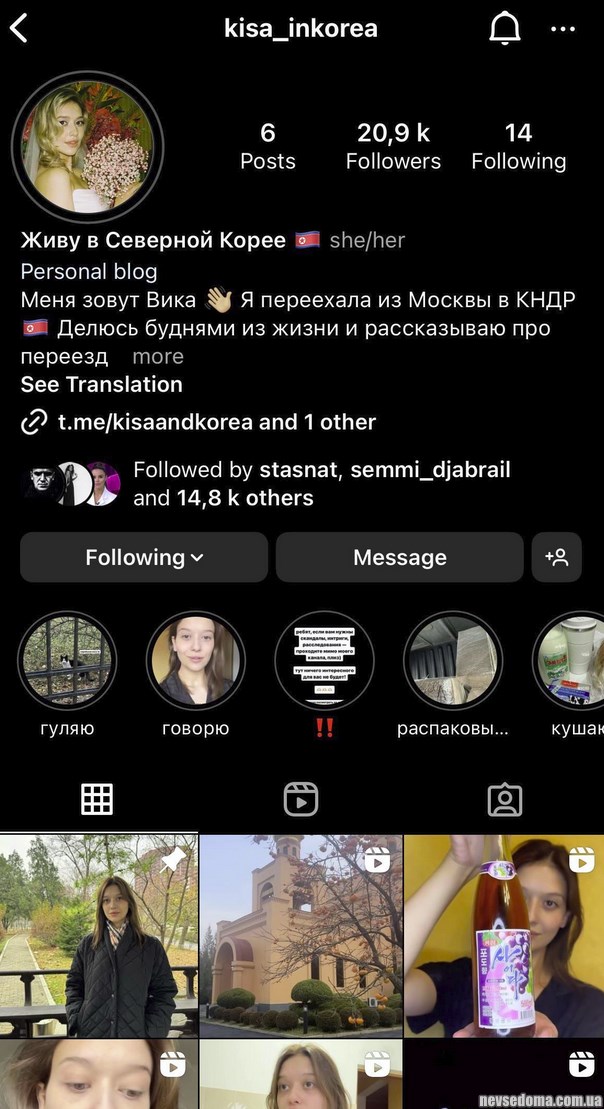
Task: Open the pinned post in the park
Action: pyautogui.click(x=99, y=935)
